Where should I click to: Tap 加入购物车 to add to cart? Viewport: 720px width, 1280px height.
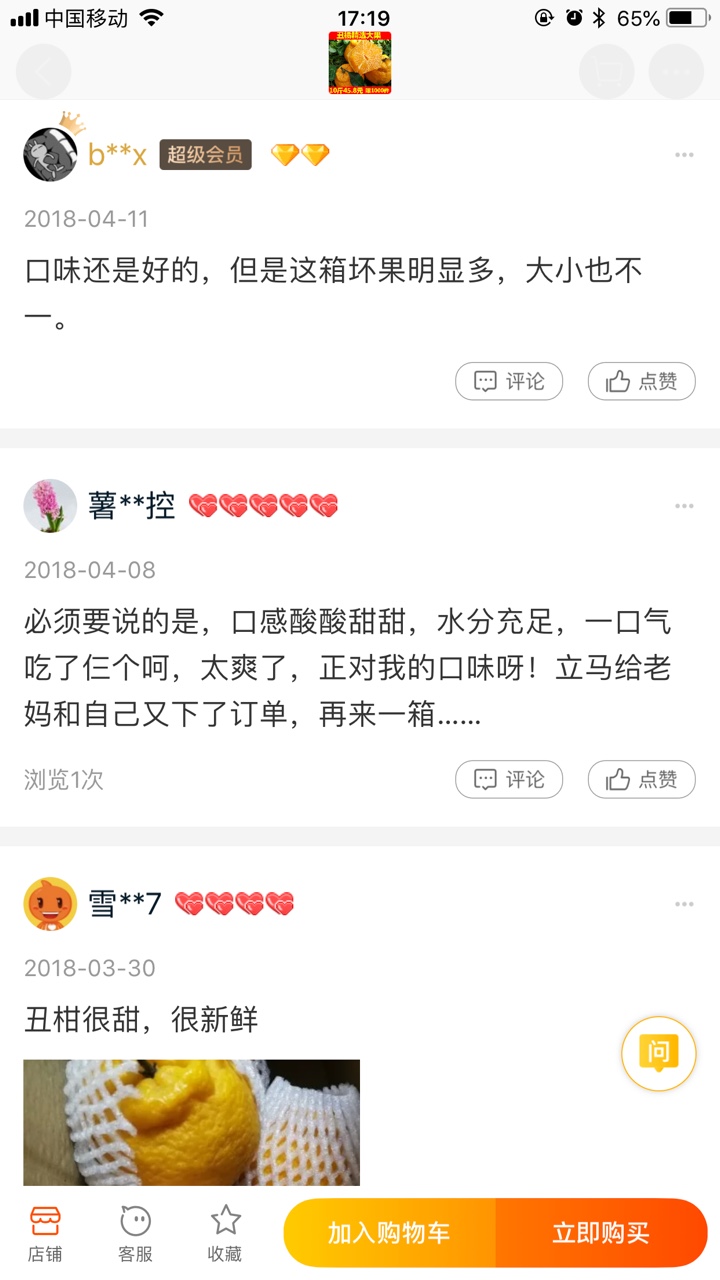389,1233
